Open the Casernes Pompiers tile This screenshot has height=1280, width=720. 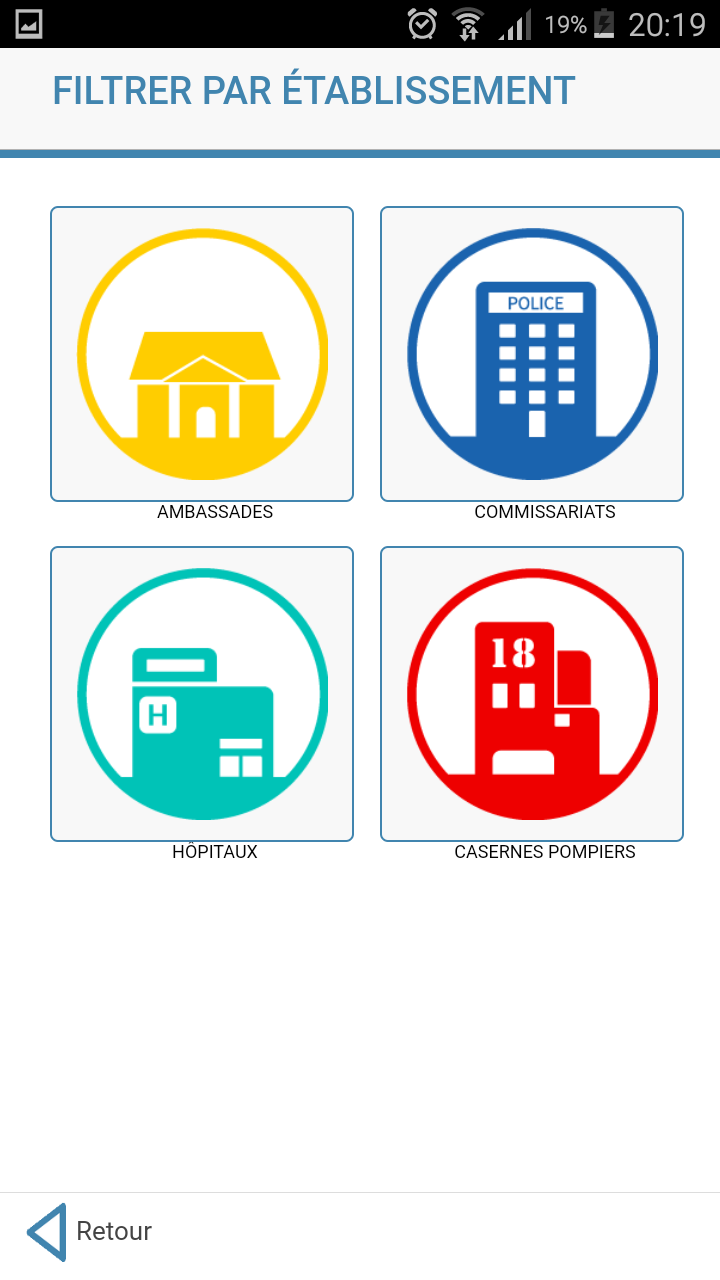[532, 694]
